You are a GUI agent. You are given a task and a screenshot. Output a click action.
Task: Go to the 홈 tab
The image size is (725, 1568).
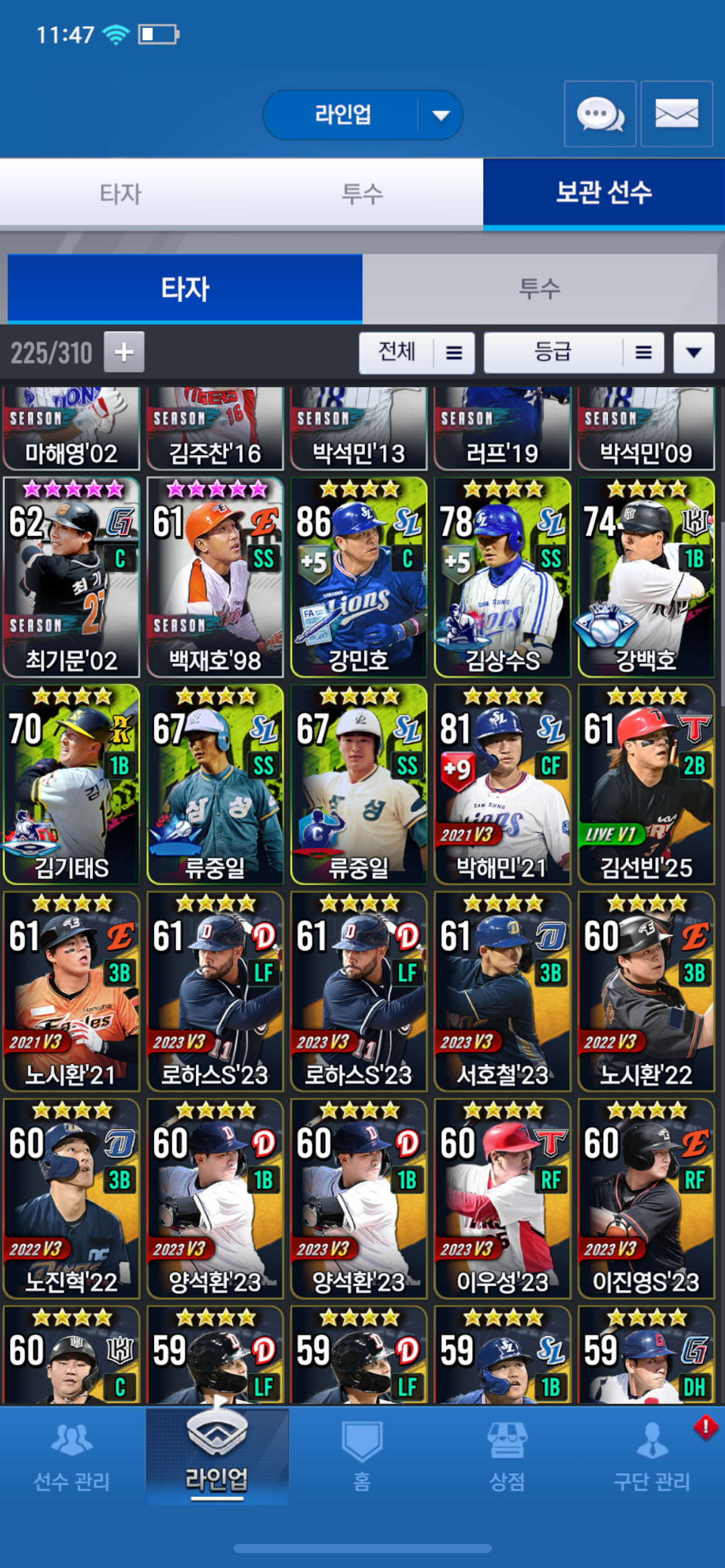click(362, 1457)
